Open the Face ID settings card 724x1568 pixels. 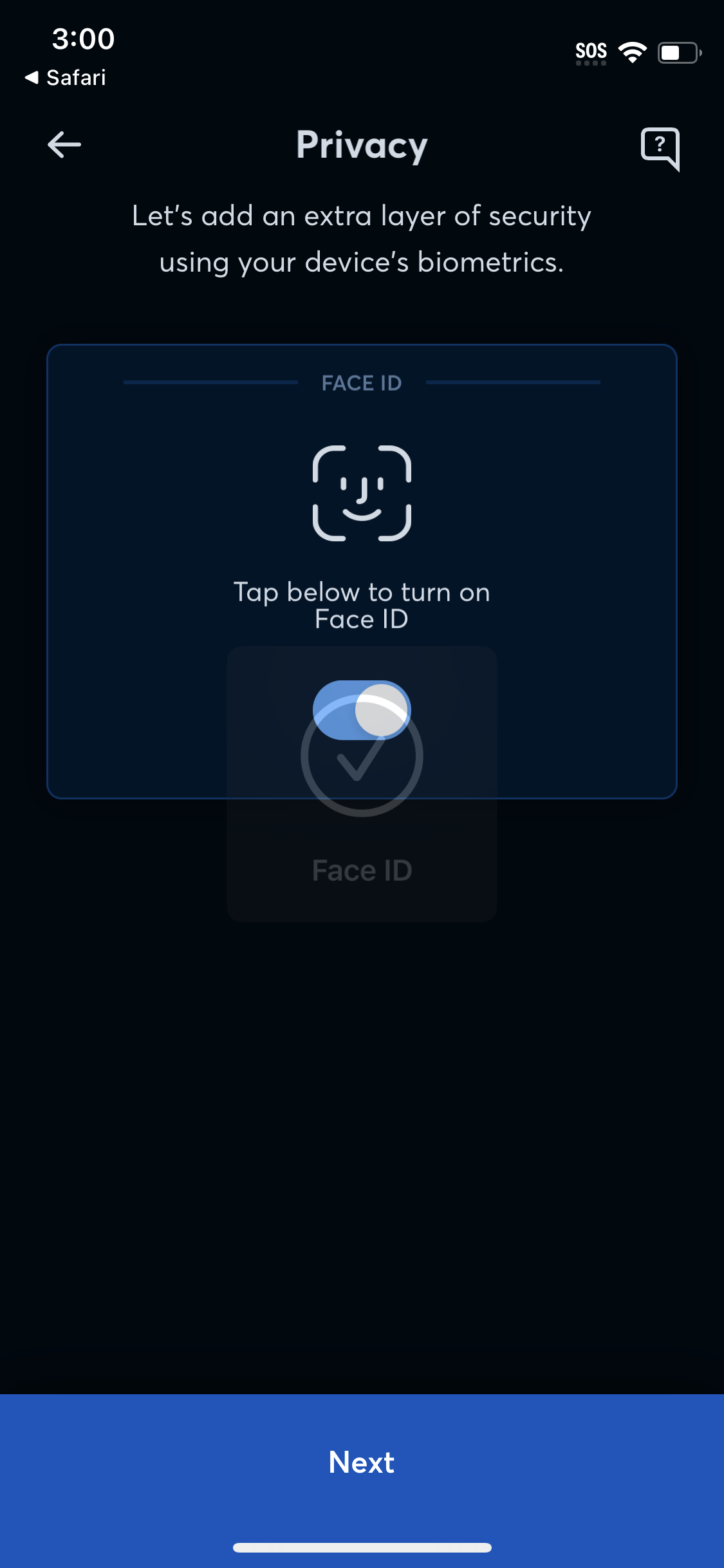click(362, 573)
